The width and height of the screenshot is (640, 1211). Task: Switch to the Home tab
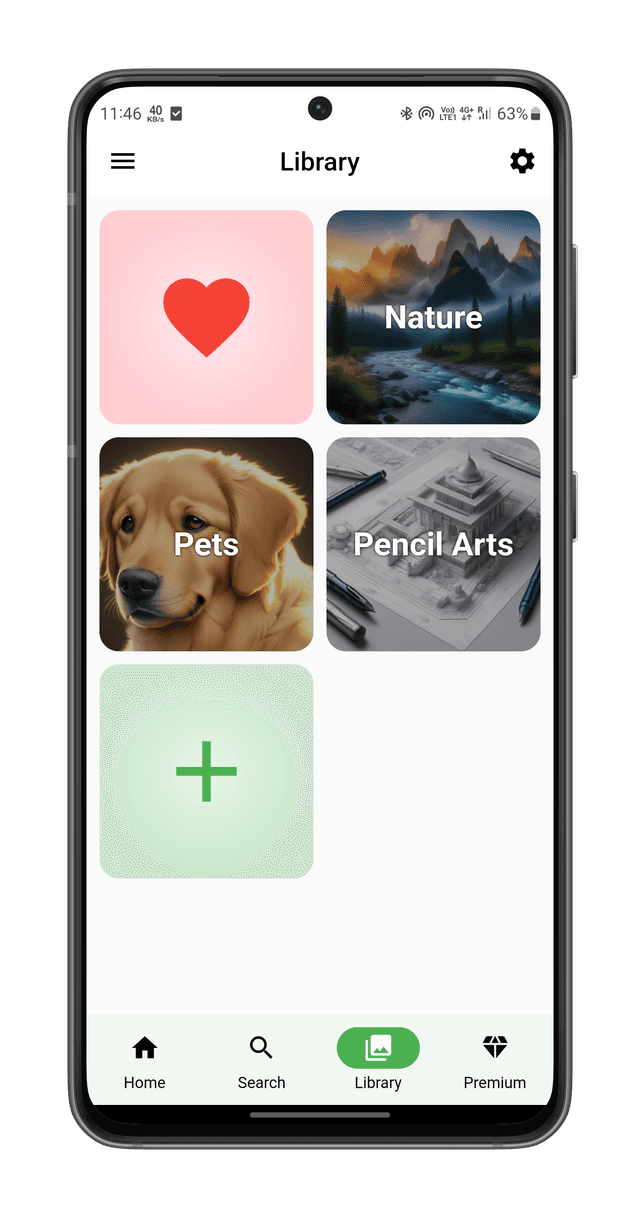[145, 1062]
